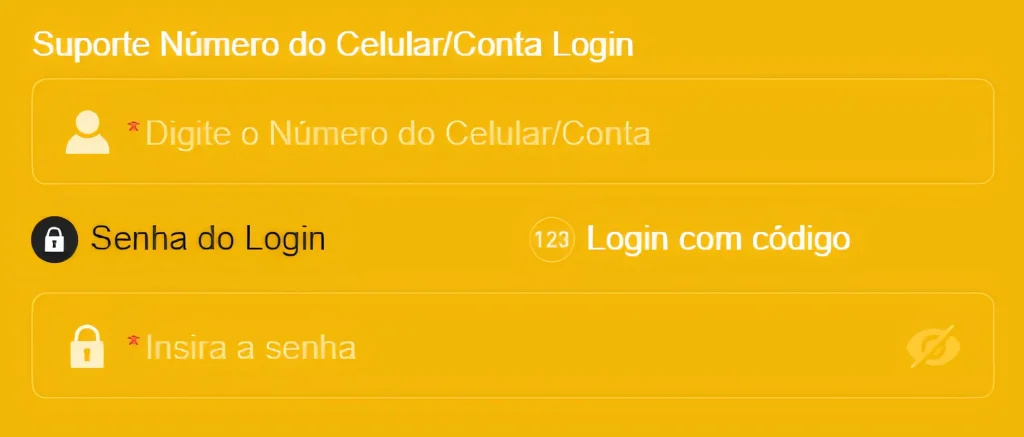
Task: Switch to Login com código
Action: (692, 240)
